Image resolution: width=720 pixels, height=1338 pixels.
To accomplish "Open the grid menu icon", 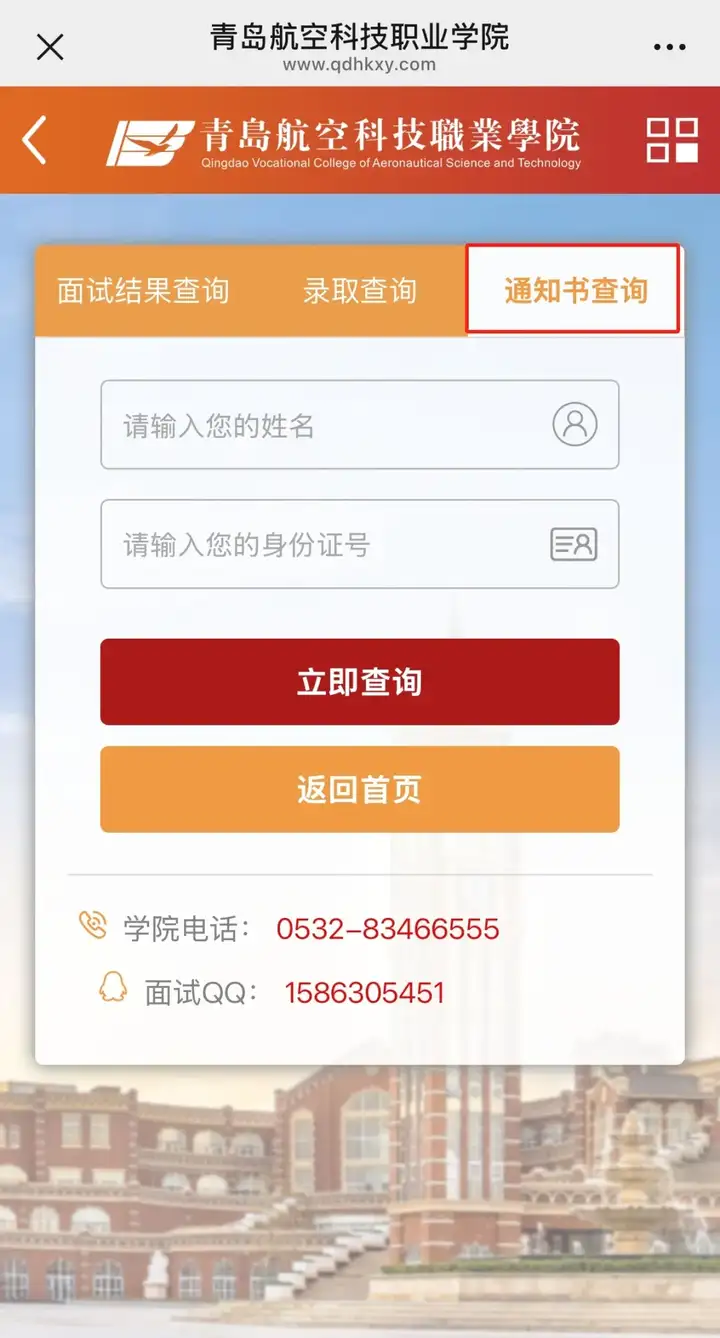I will 672,140.
